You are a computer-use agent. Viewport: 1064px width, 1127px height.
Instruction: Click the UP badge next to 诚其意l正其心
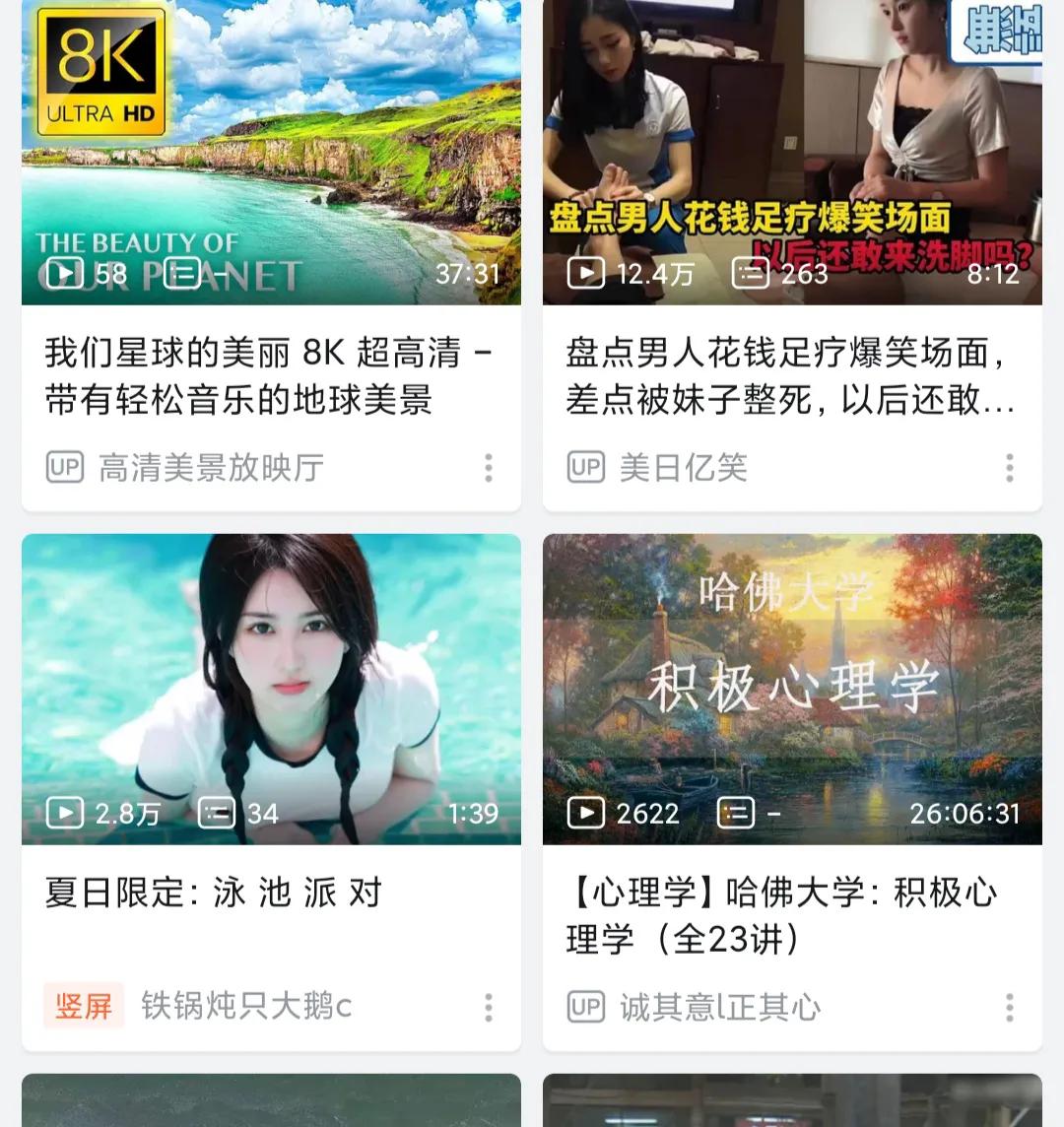coord(585,1007)
